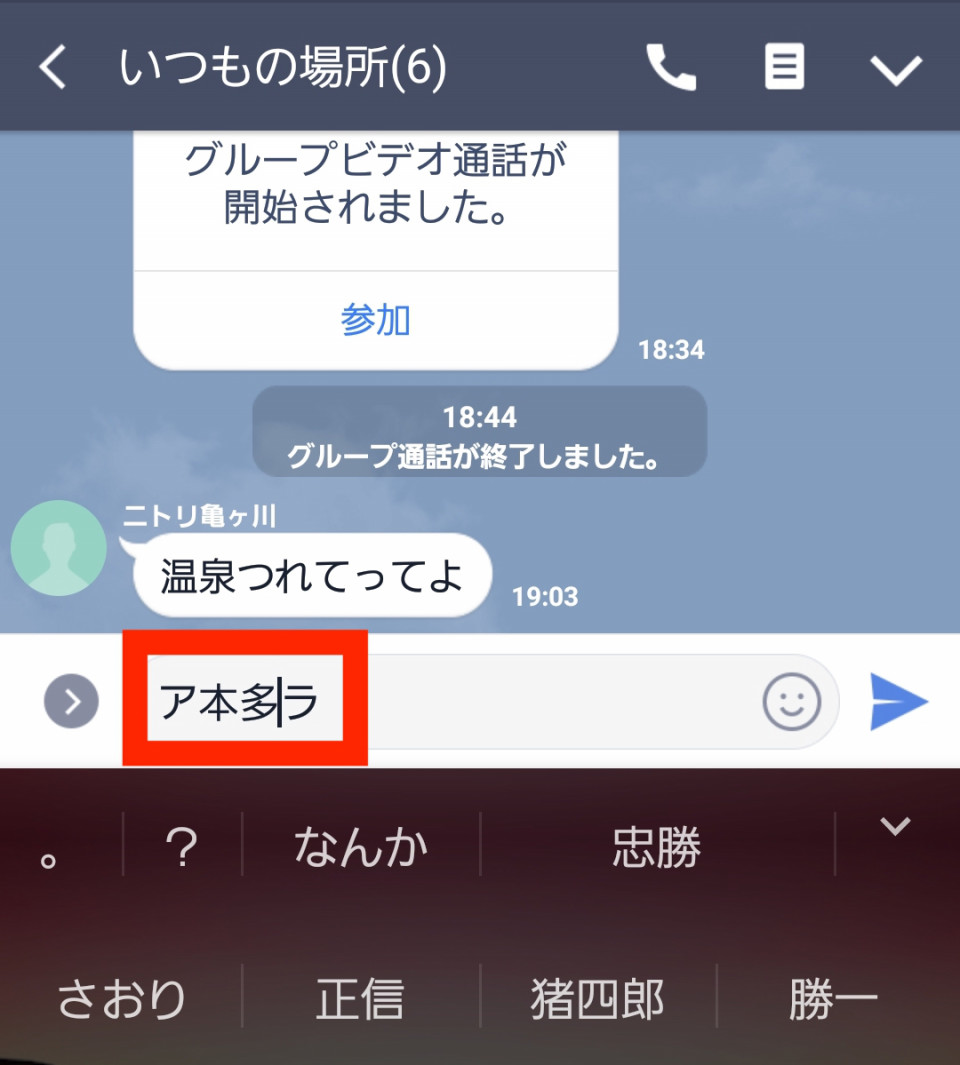Open the emoji sticker picker
Viewport: 960px width, 1065px height.
pyautogui.click(x=792, y=702)
